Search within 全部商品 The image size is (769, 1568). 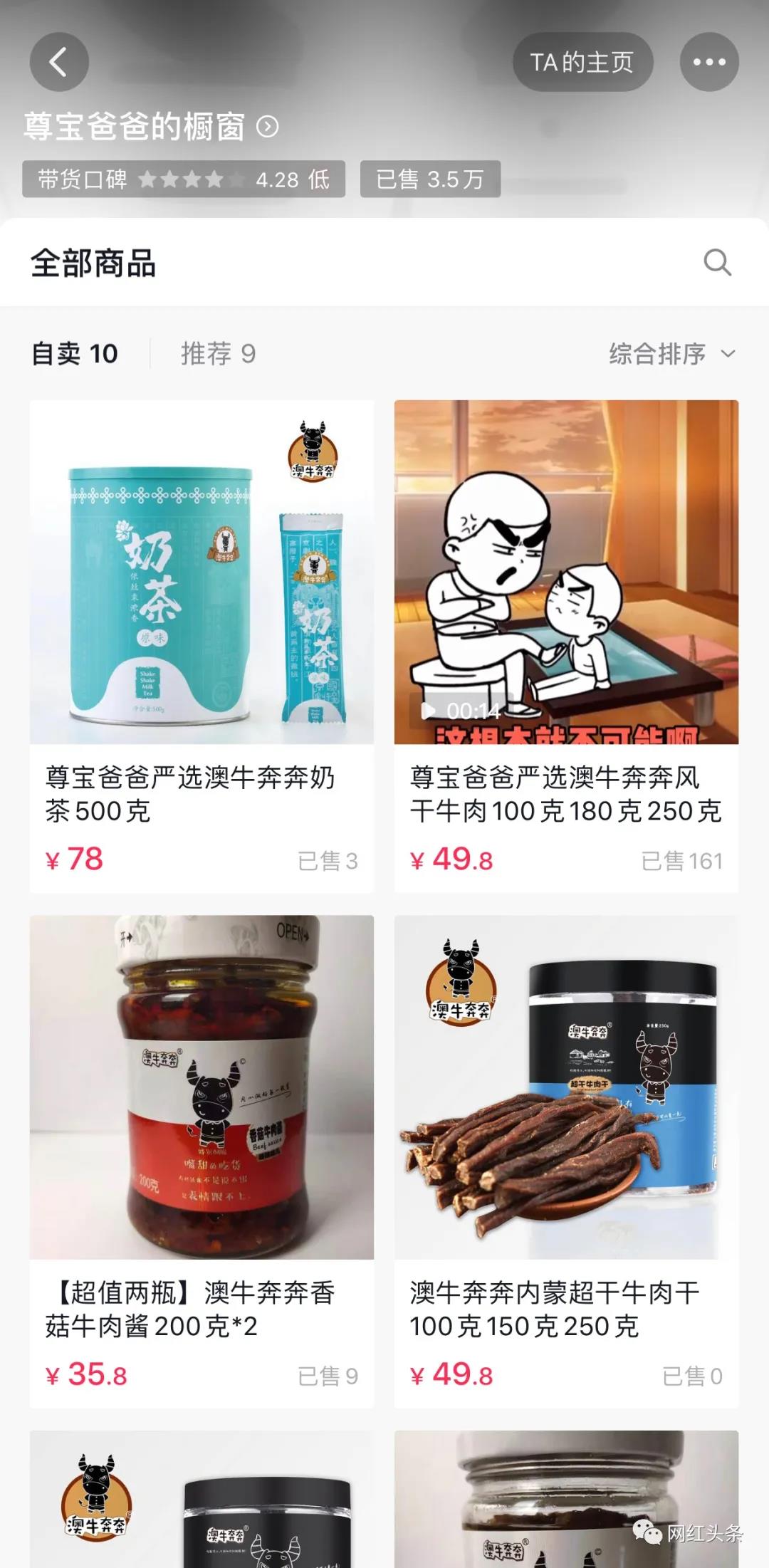pyautogui.click(x=716, y=263)
